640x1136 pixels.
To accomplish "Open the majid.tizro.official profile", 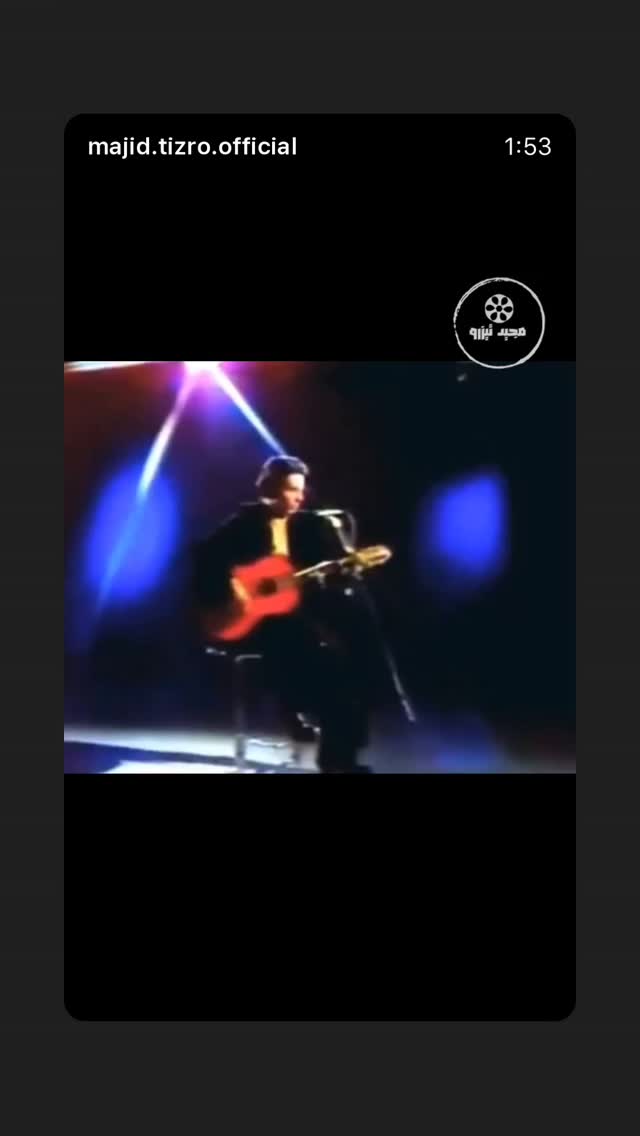I will pyautogui.click(x=192, y=146).
